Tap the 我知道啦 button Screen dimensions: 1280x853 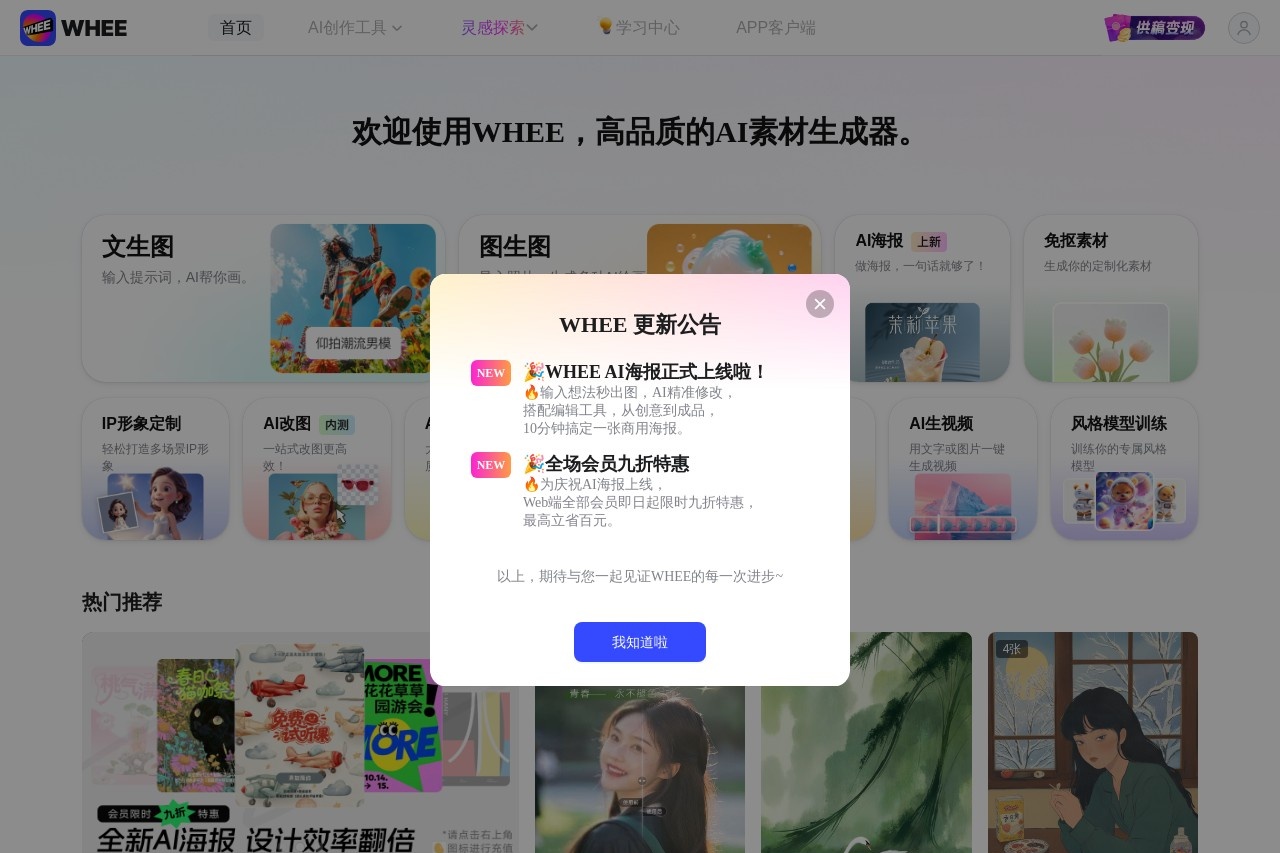[640, 642]
